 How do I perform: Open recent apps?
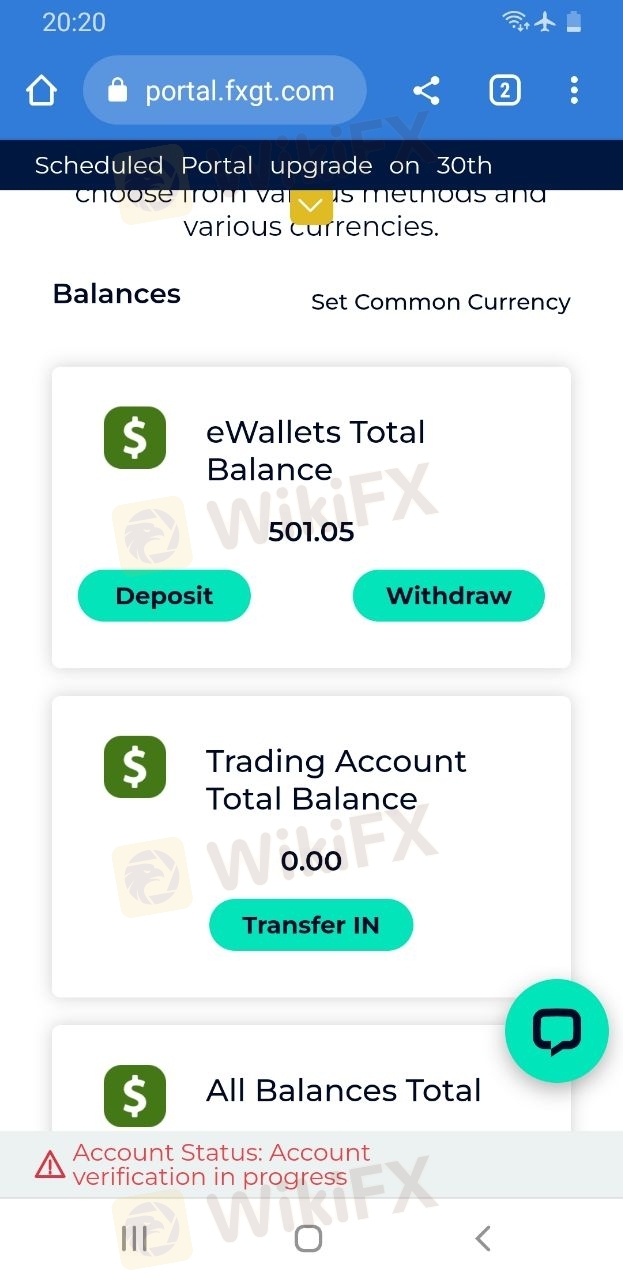click(x=134, y=1239)
